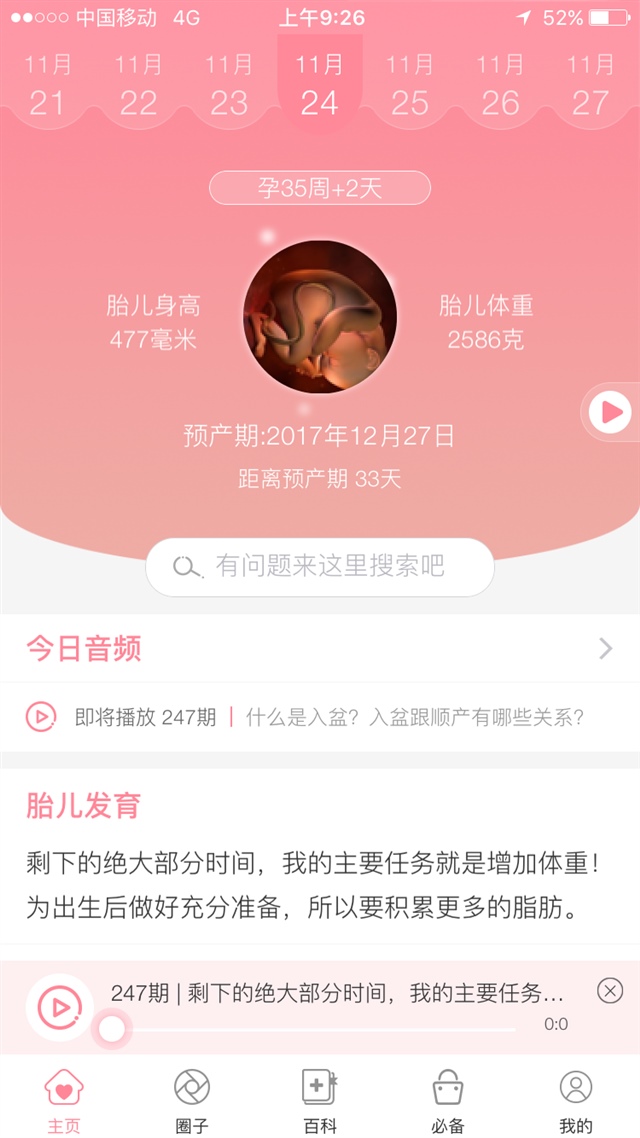Open the fetal image in the circle
Image resolution: width=640 pixels, height=1138 pixels.
pos(320,316)
